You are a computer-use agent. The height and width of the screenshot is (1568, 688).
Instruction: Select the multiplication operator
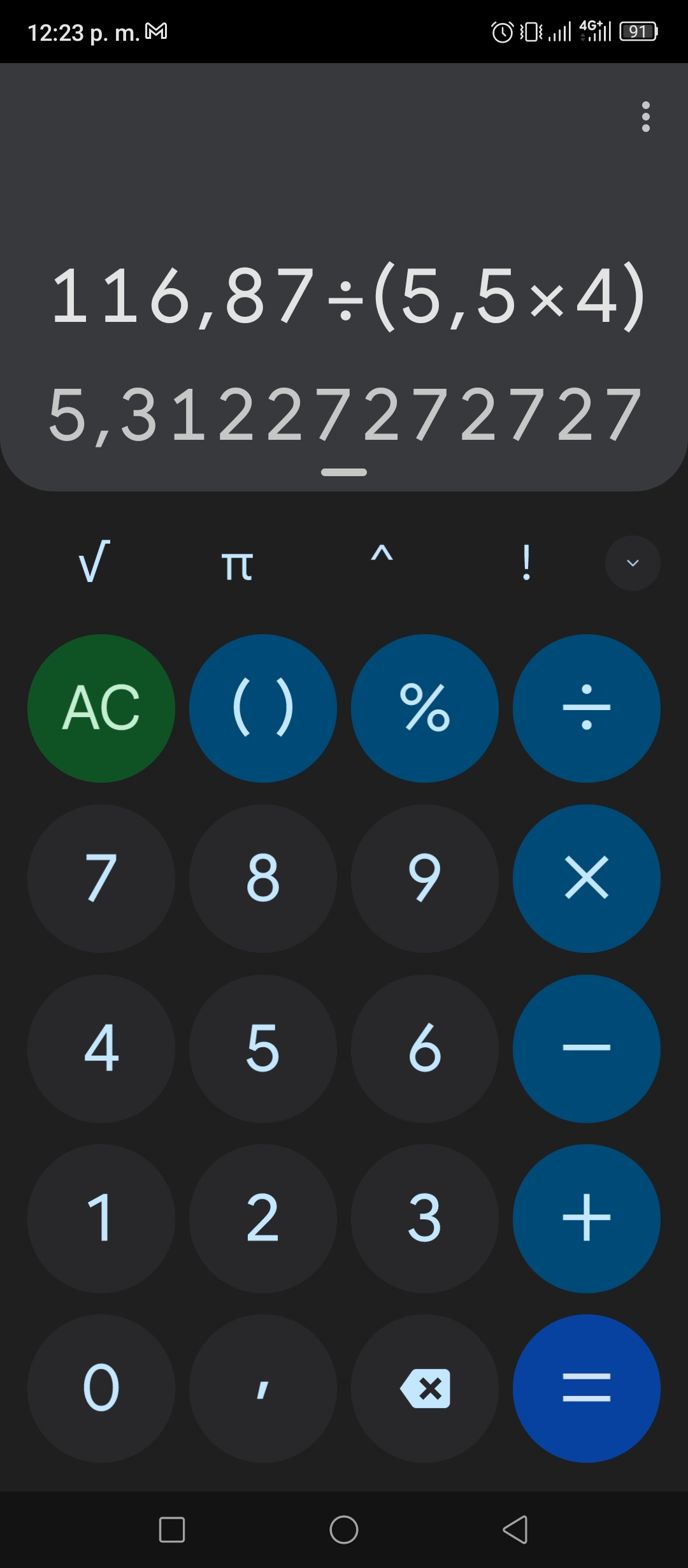point(587,878)
